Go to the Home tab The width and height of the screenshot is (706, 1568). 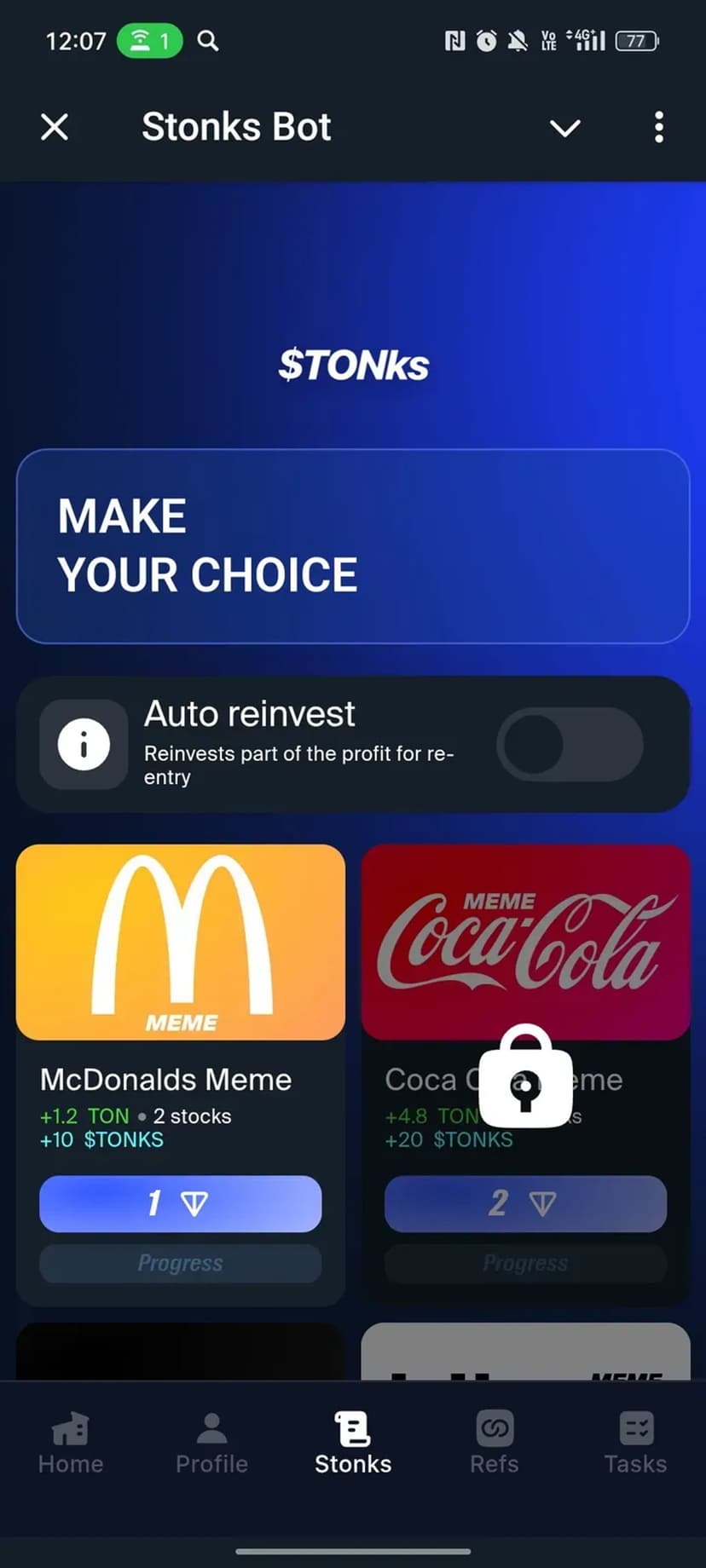click(71, 1444)
